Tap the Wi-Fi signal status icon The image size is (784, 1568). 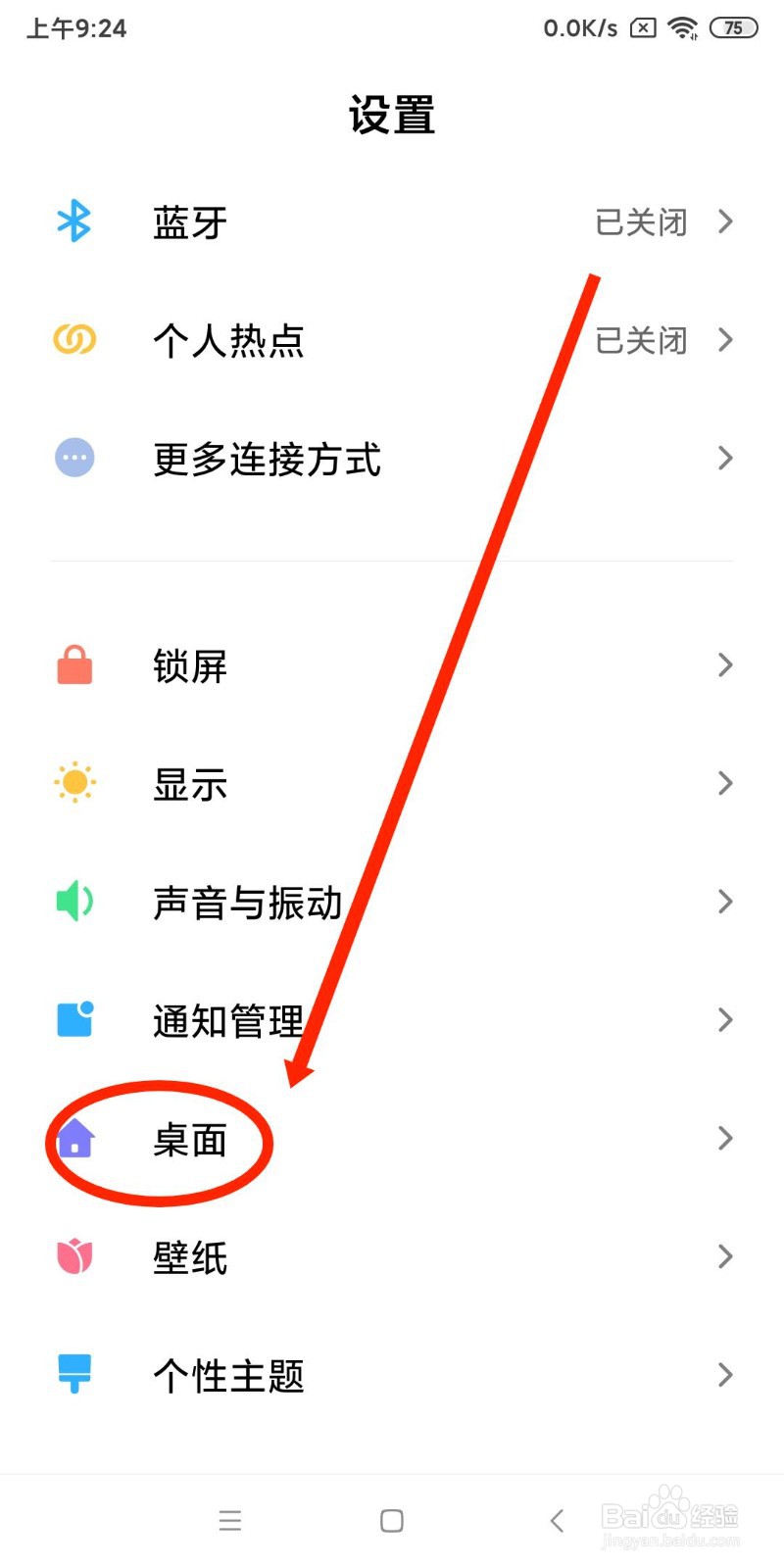683,28
